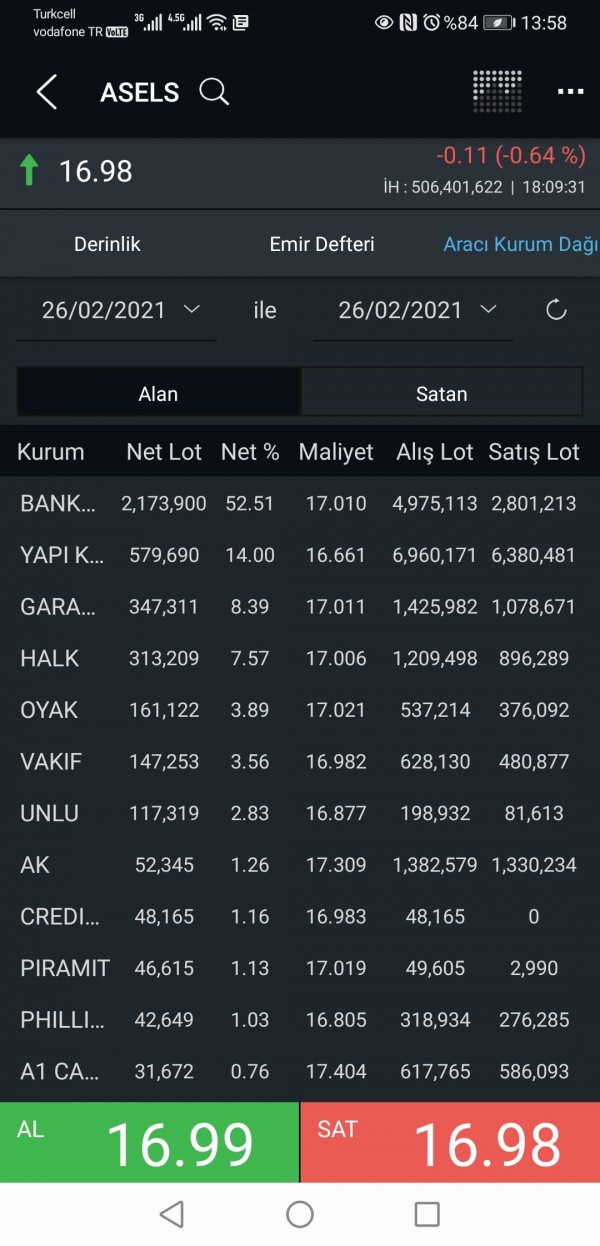This screenshot has height=1246, width=600.
Task: Refresh the broker distribution data
Action: click(556, 310)
